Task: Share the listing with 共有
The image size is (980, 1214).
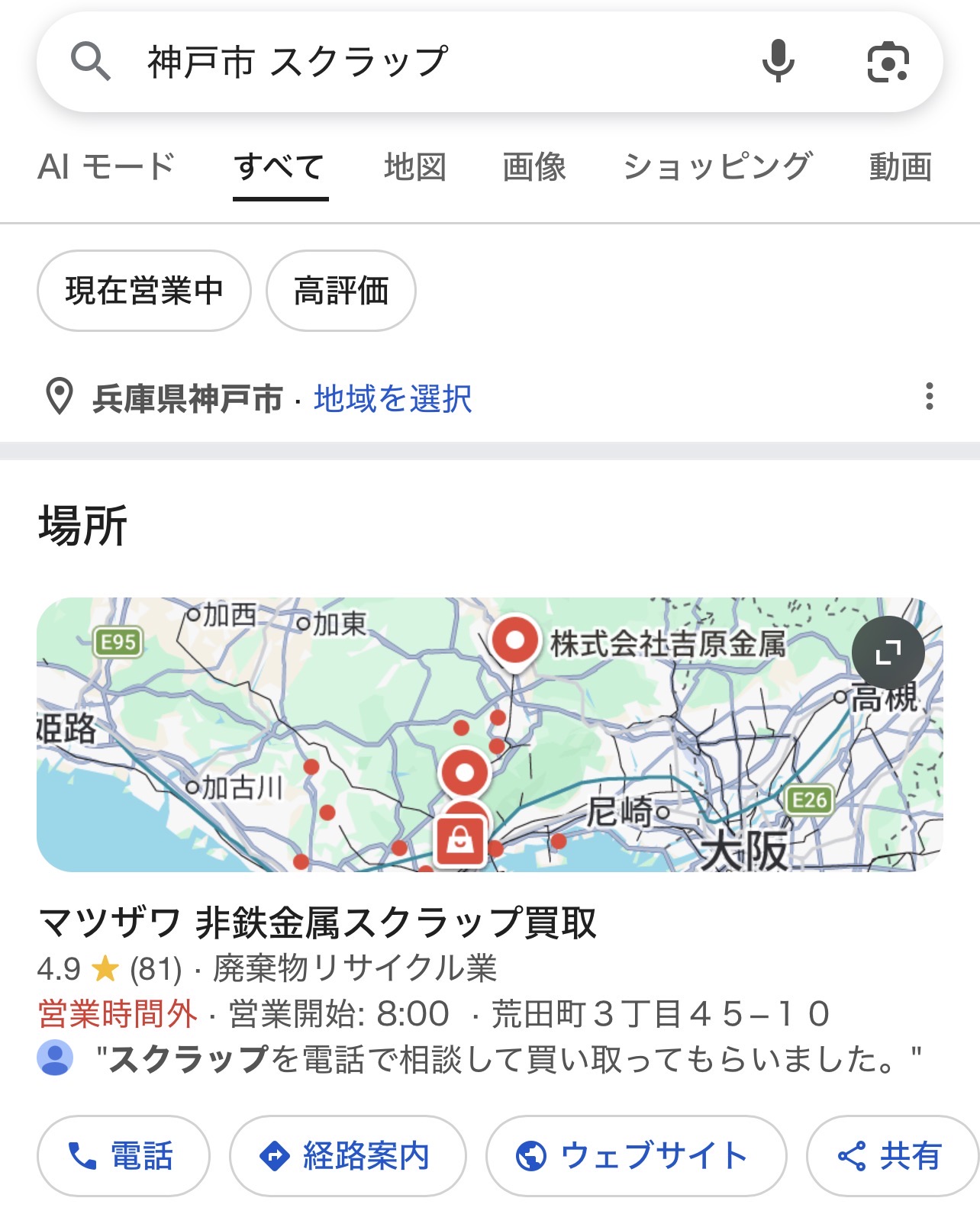Action: point(891,1156)
